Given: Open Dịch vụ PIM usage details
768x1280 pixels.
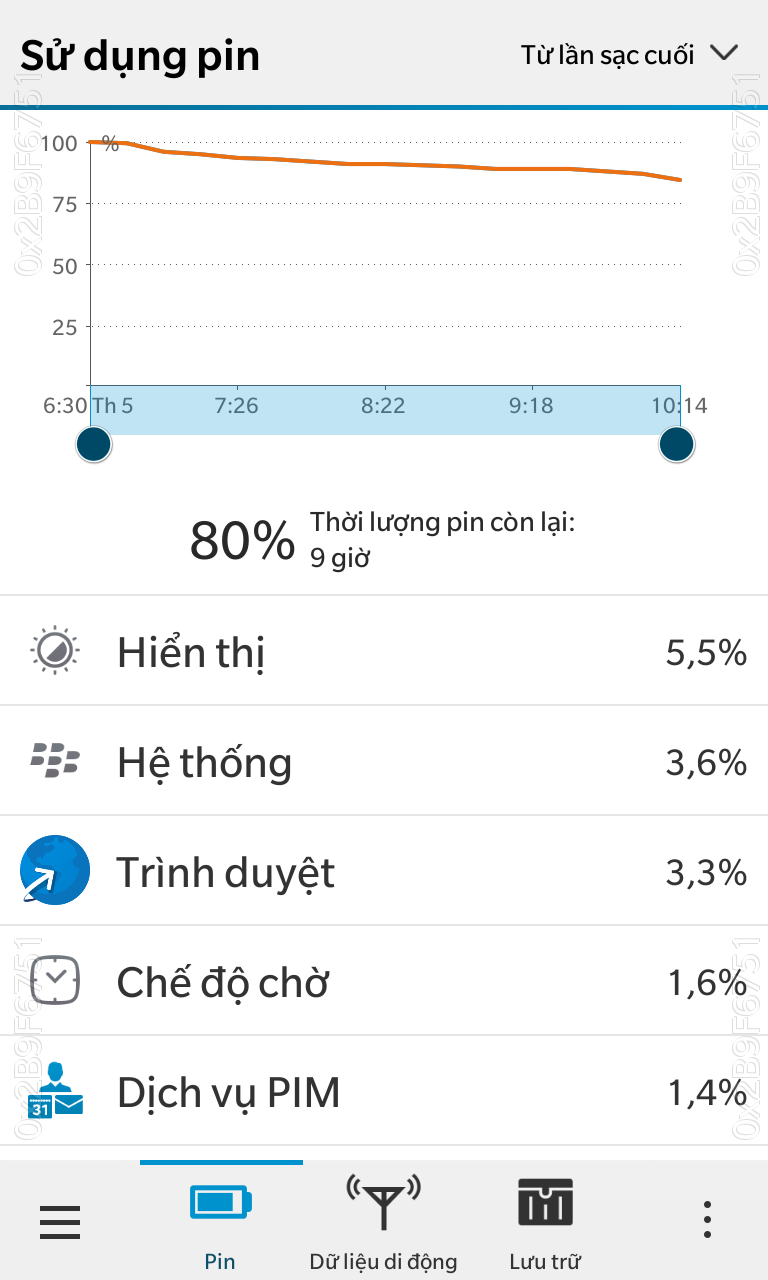Looking at the screenshot, I should tap(384, 1092).
